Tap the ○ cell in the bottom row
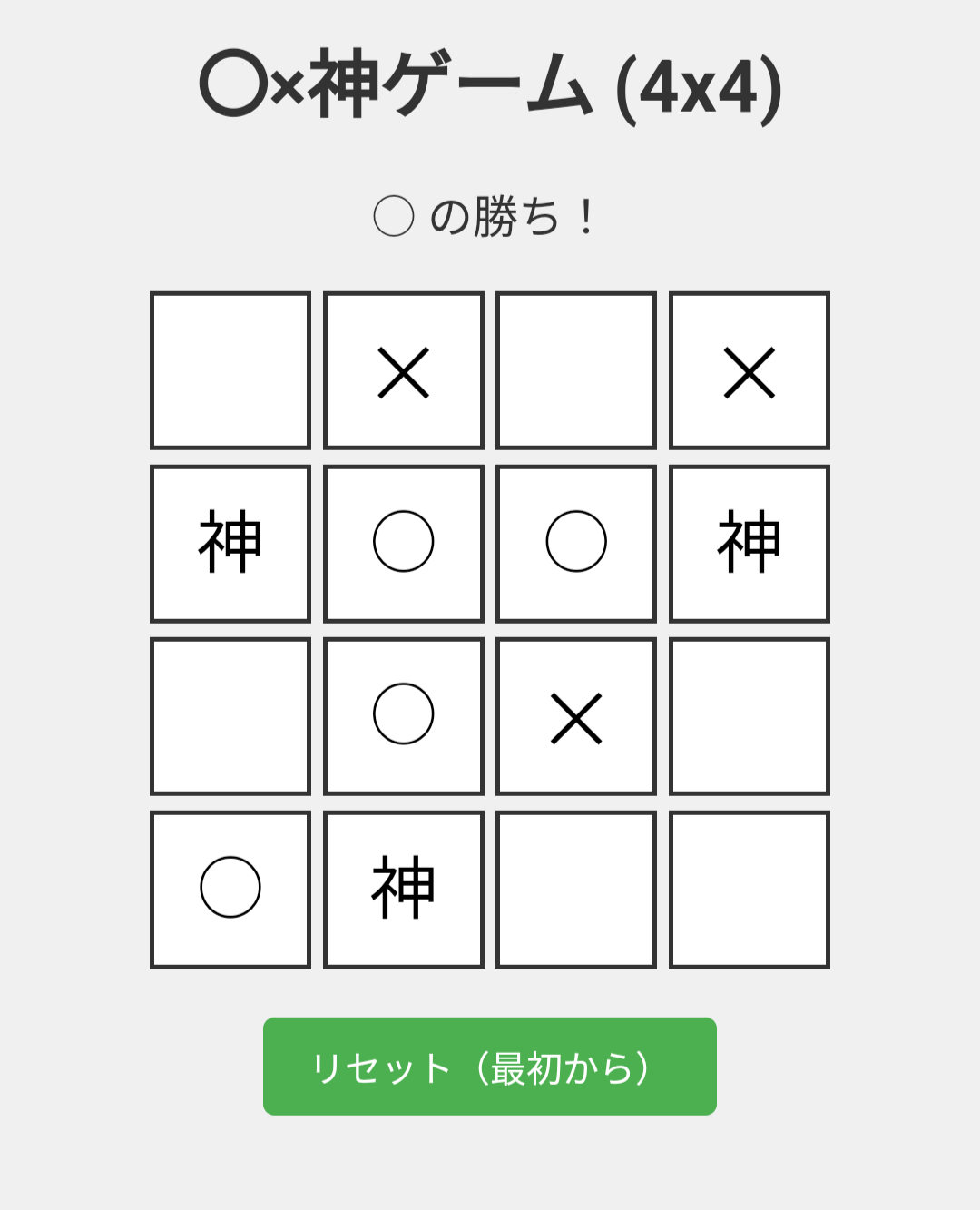 point(230,890)
